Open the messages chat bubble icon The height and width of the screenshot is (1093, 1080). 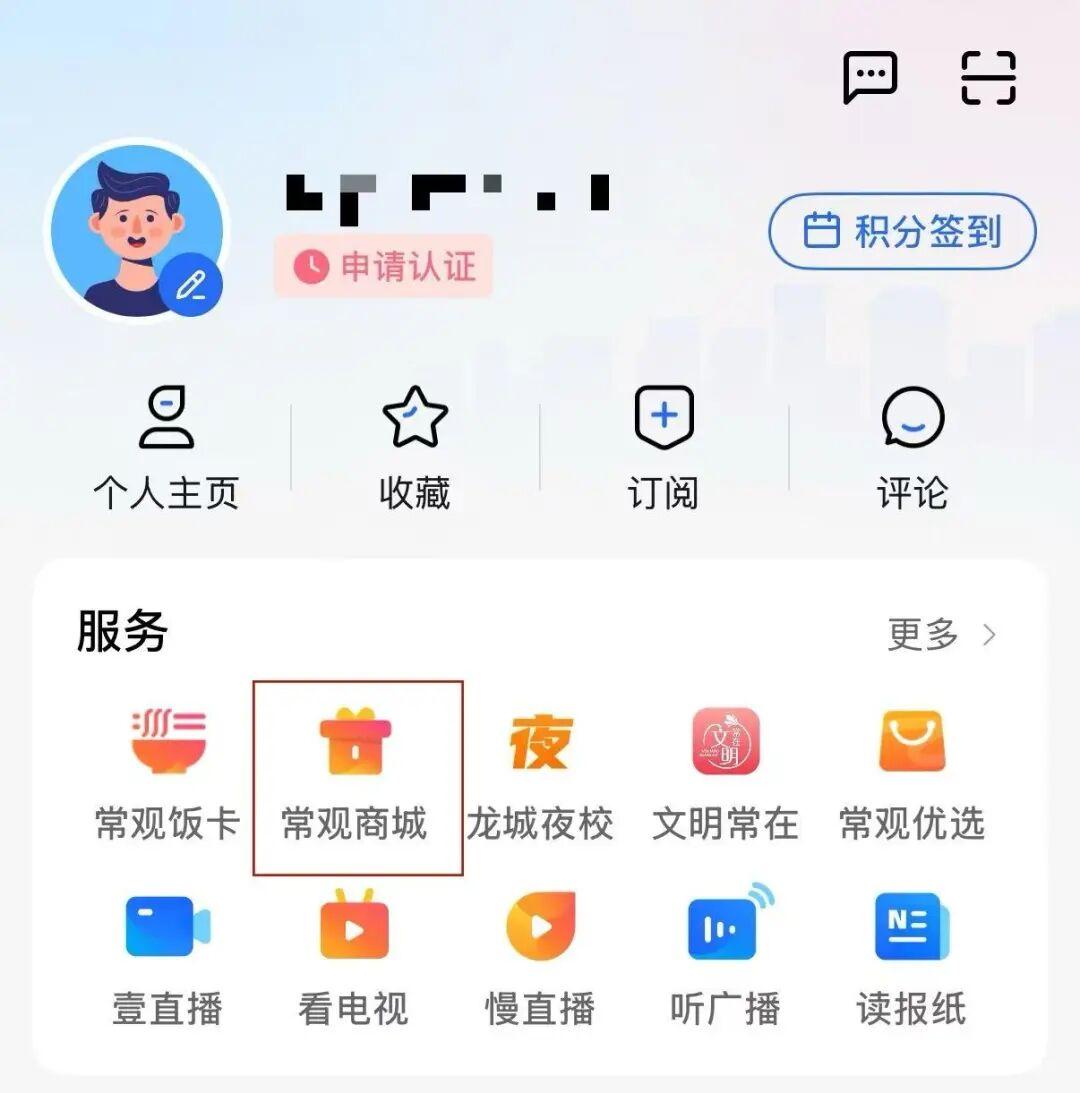coord(870,78)
